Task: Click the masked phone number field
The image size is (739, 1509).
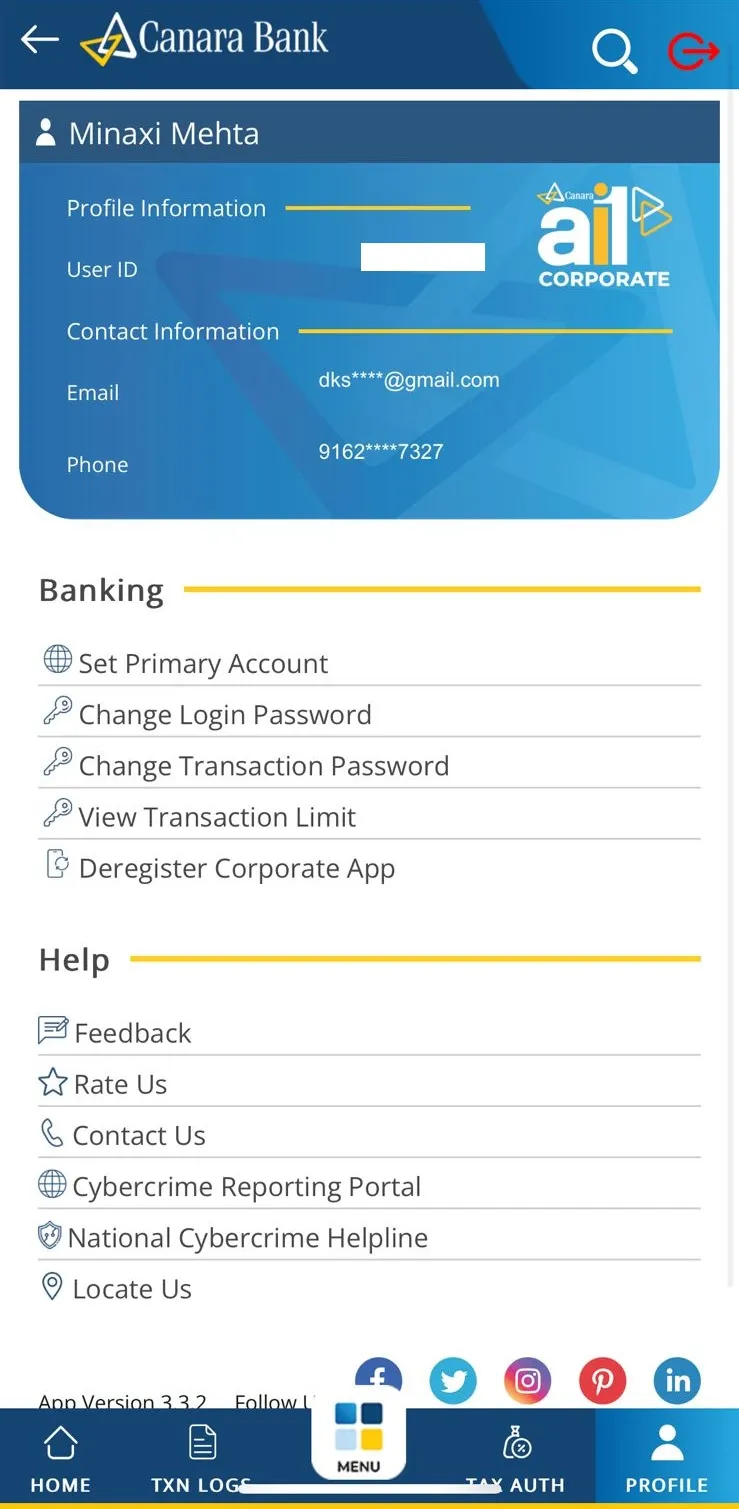Action: tap(380, 451)
